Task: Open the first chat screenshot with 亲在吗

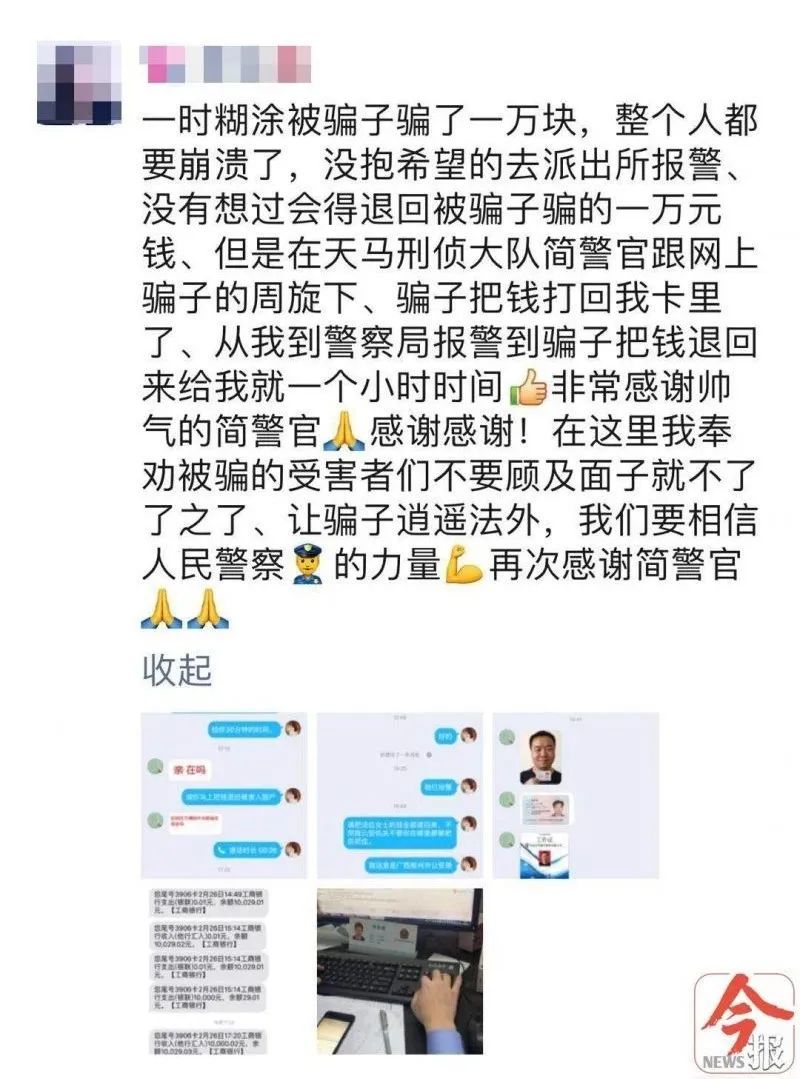Action: point(224,796)
